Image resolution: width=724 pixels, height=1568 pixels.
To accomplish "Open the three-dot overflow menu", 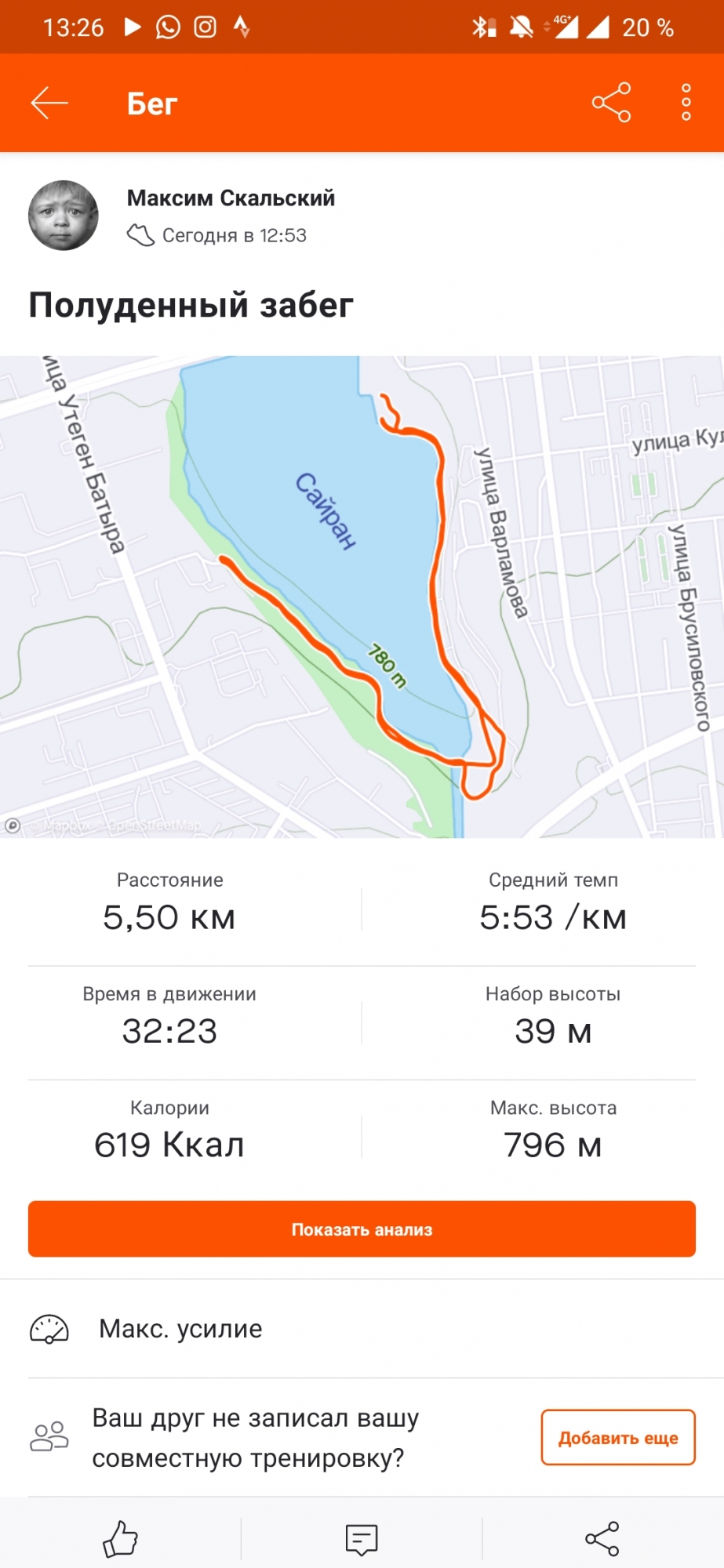I will pyautogui.click(x=686, y=102).
